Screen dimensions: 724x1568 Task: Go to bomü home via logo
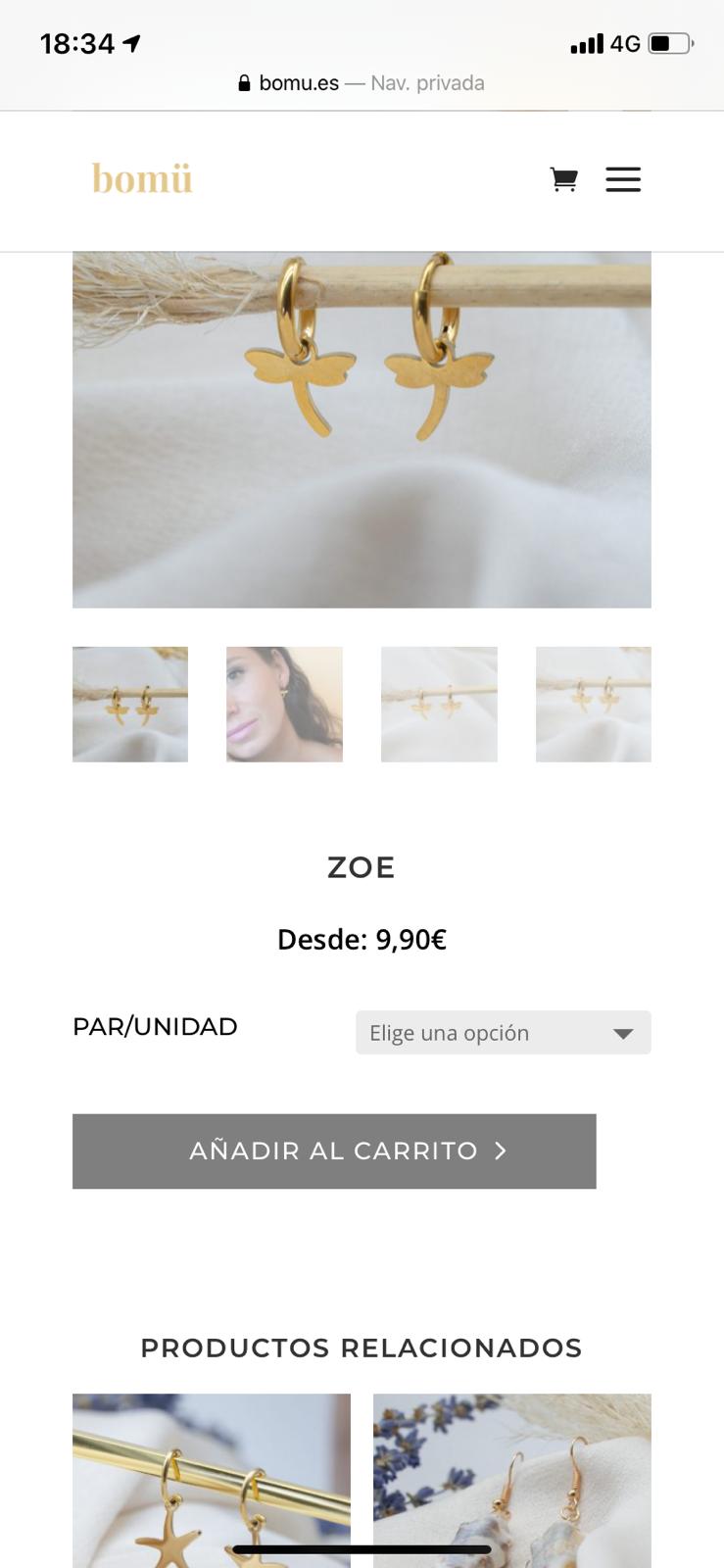(142, 179)
